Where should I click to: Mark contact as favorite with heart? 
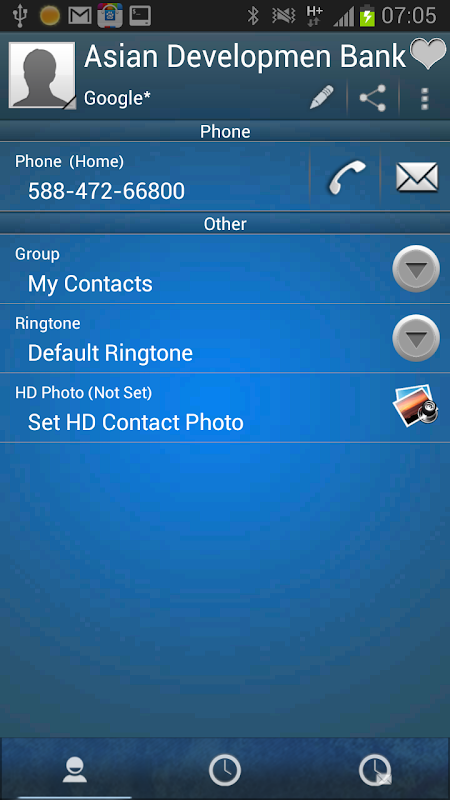pyautogui.click(x=428, y=55)
